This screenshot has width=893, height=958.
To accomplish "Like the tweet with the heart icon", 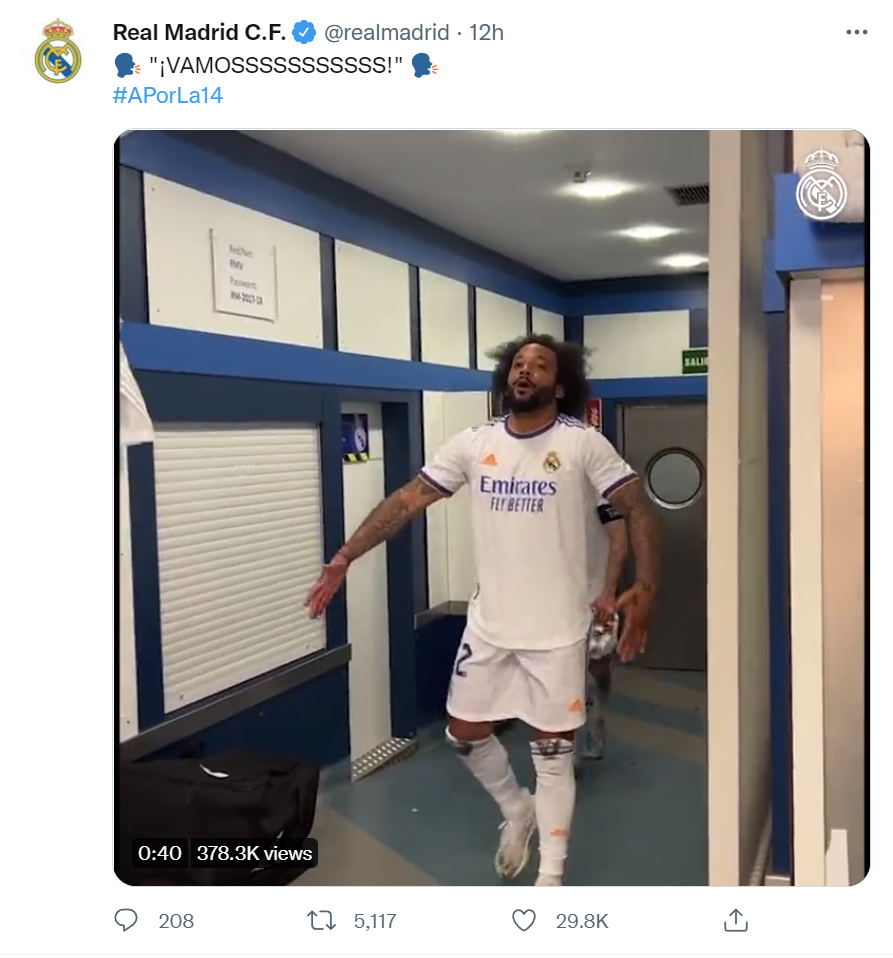I will coord(523,920).
